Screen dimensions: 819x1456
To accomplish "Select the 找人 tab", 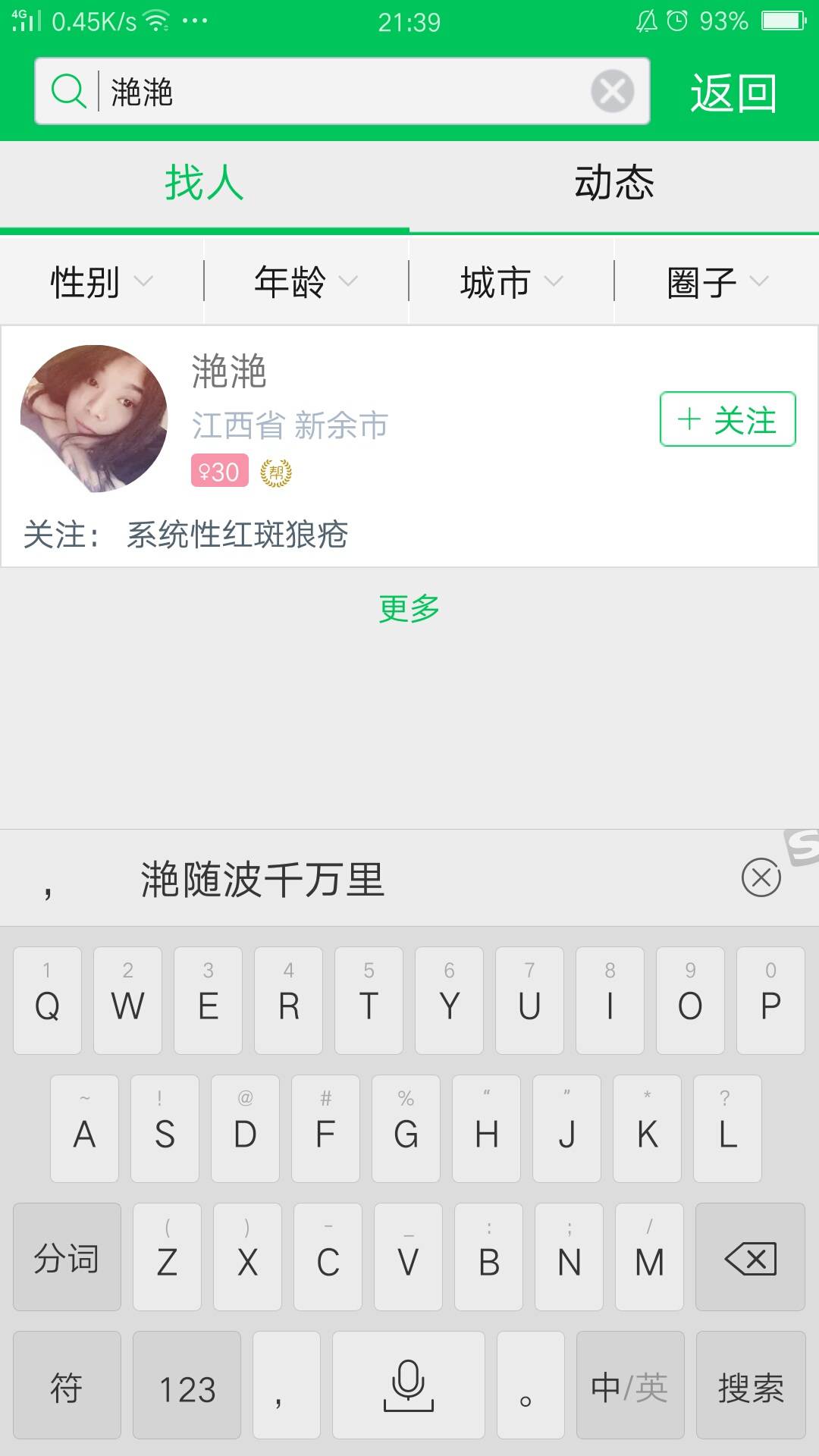I will point(204,184).
